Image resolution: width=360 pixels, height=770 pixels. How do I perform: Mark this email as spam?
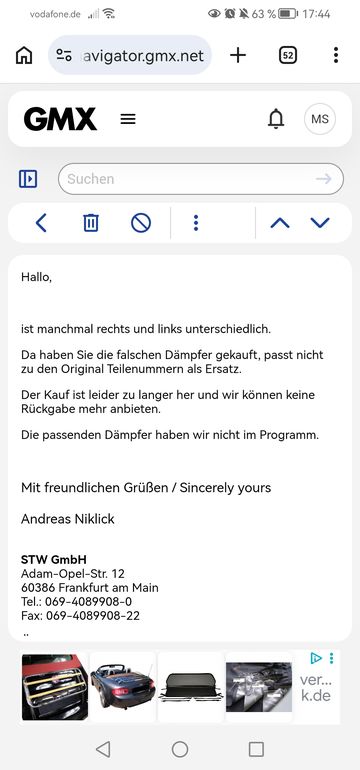point(141,223)
